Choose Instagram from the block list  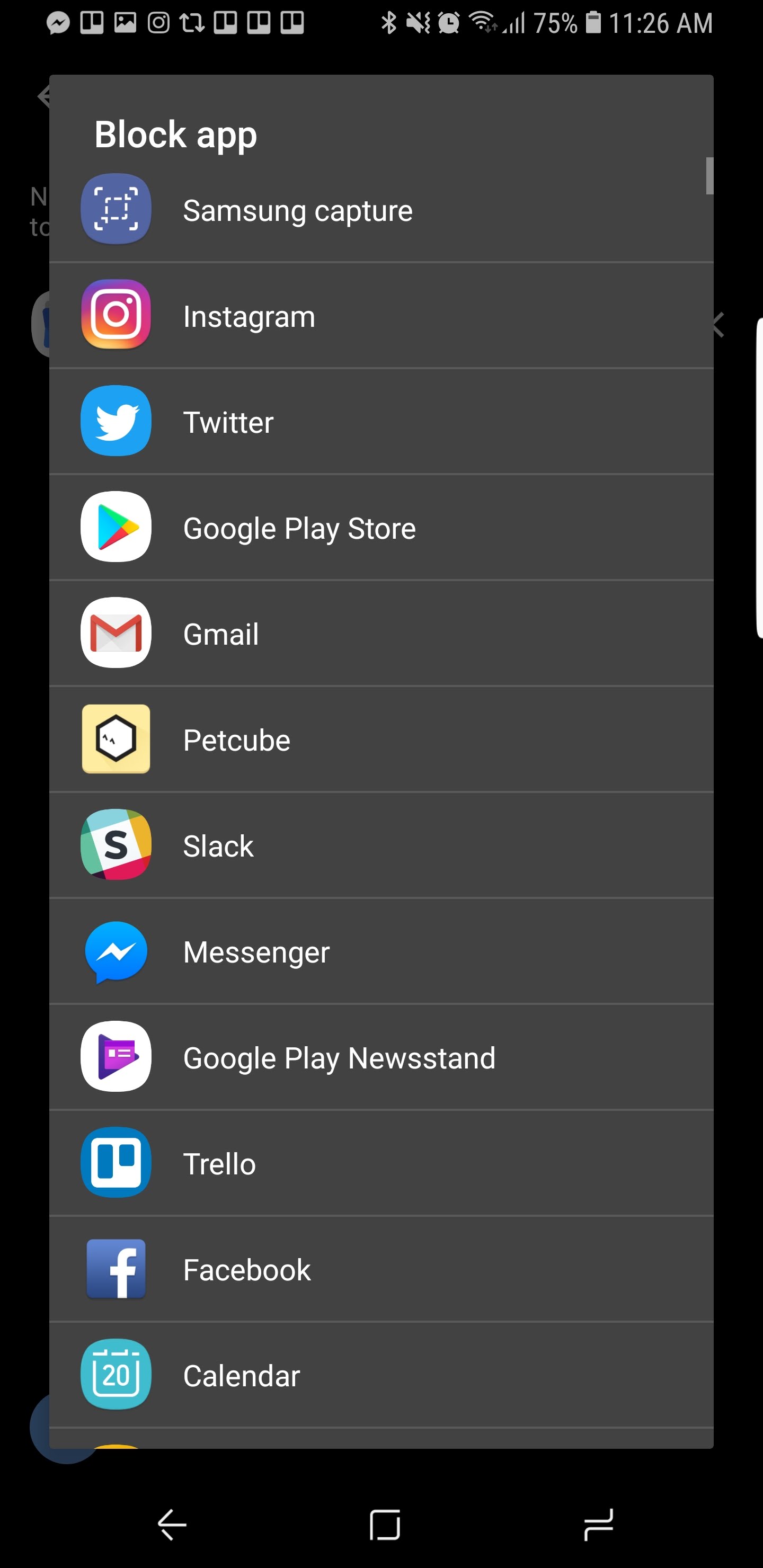tap(381, 315)
